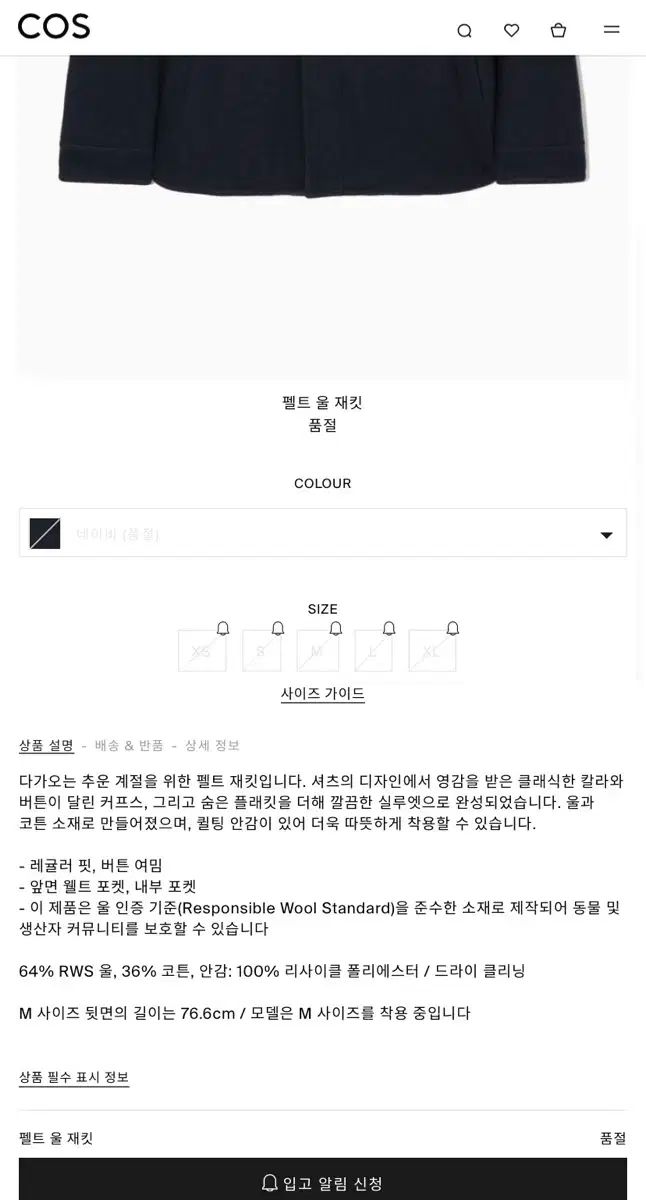Image resolution: width=646 pixels, height=1200 pixels.
Task: Select size M restock alert
Action: point(318,651)
